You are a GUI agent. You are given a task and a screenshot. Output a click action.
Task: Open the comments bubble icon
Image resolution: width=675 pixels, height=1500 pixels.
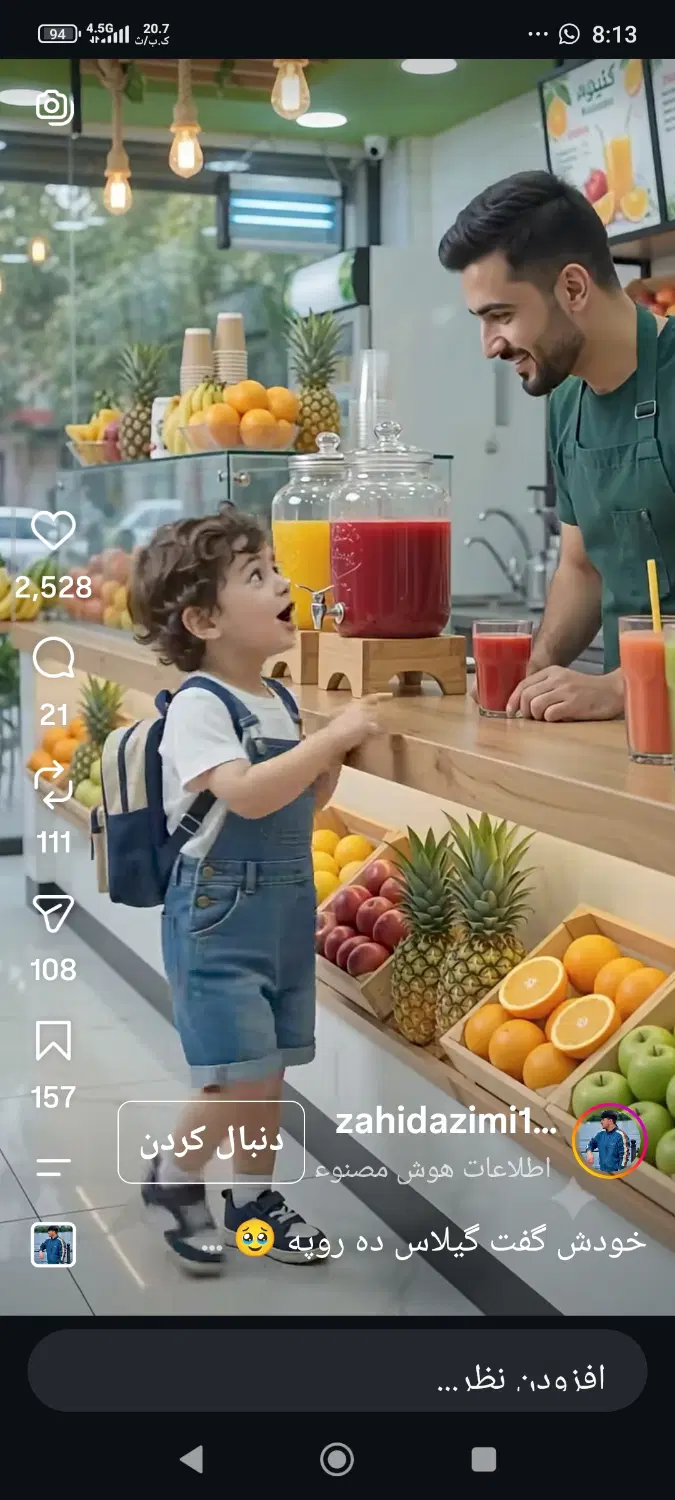coord(53,659)
